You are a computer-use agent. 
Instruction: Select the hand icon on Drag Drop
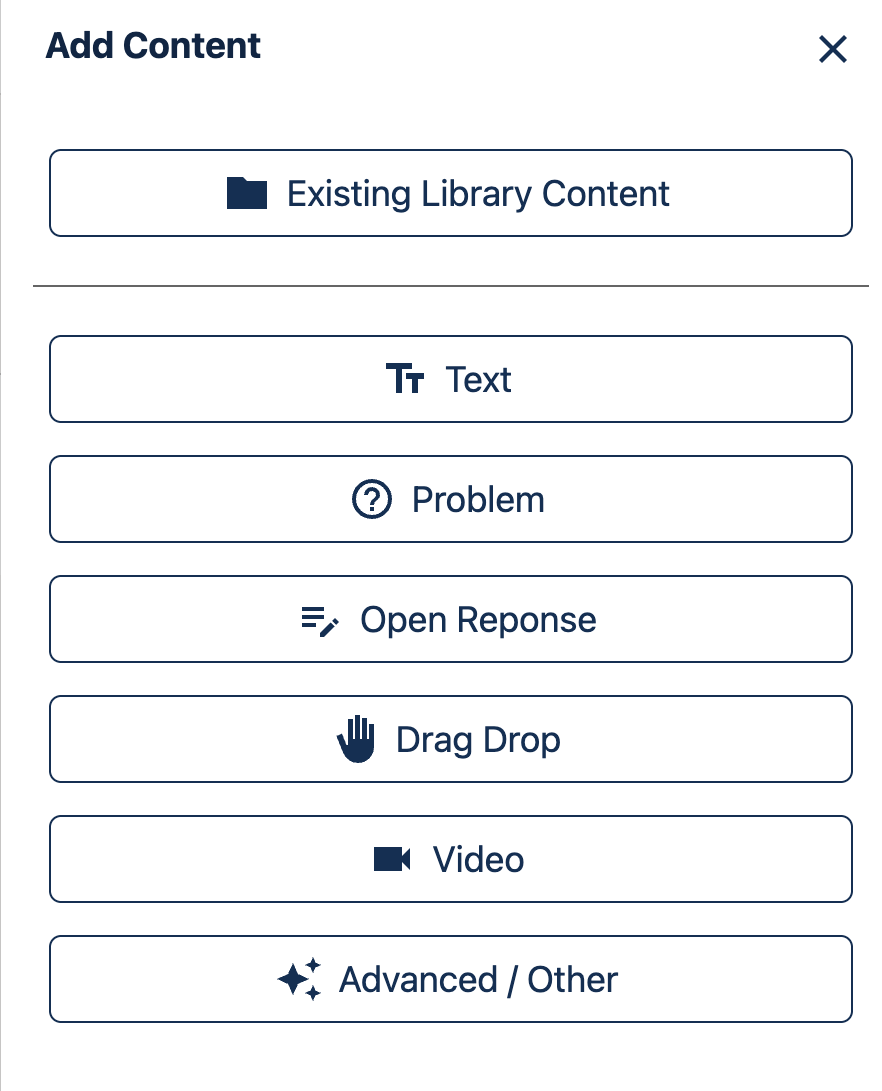pyautogui.click(x=358, y=738)
